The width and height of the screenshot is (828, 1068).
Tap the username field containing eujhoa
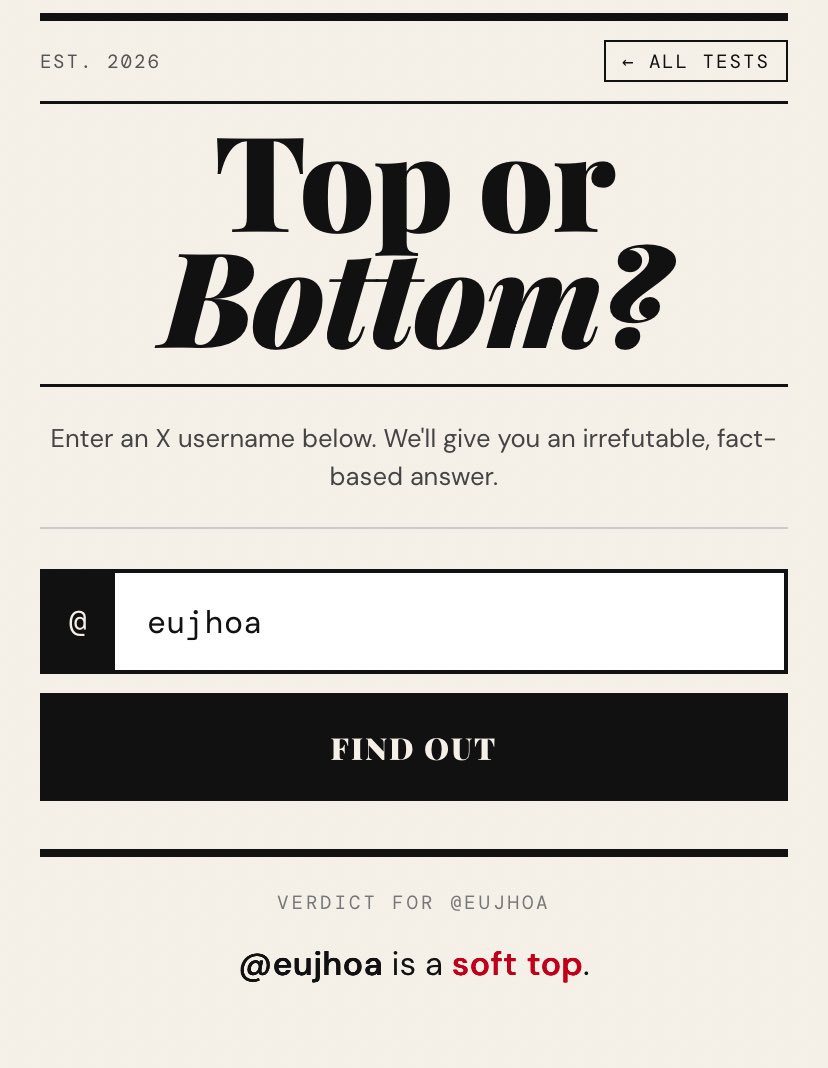tap(449, 622)
